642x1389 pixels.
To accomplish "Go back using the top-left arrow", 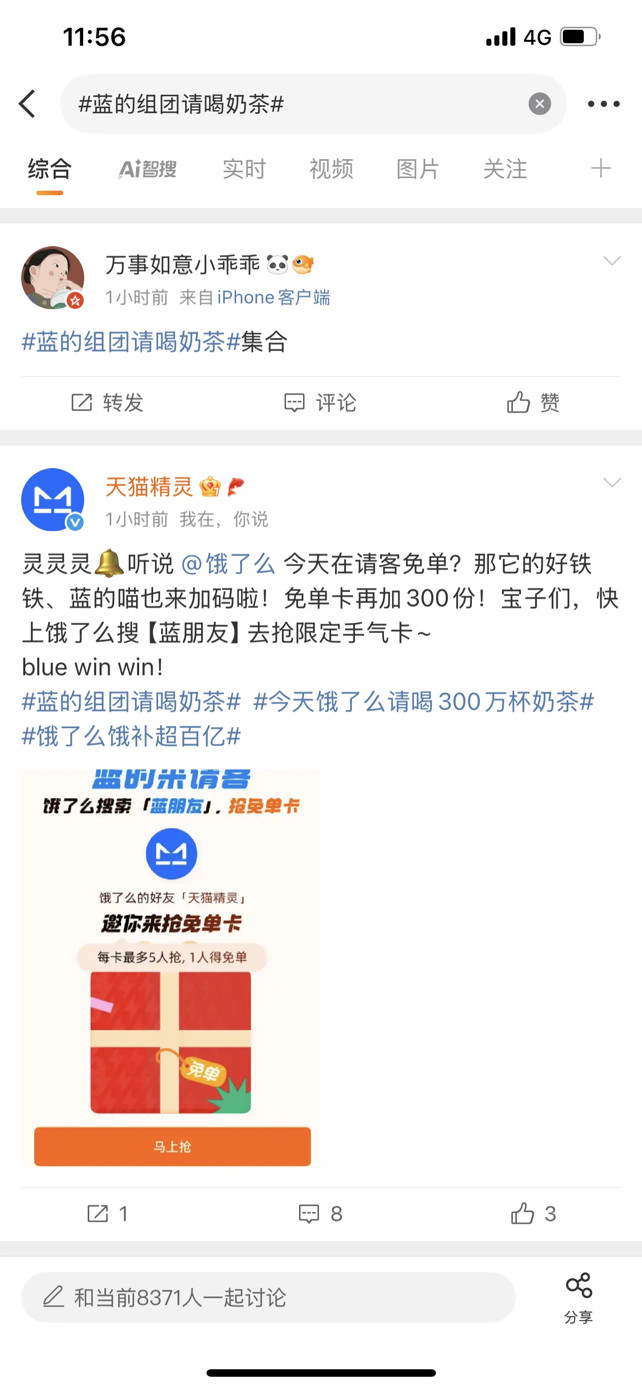I will pyautogui.click(x=27, y=104).
